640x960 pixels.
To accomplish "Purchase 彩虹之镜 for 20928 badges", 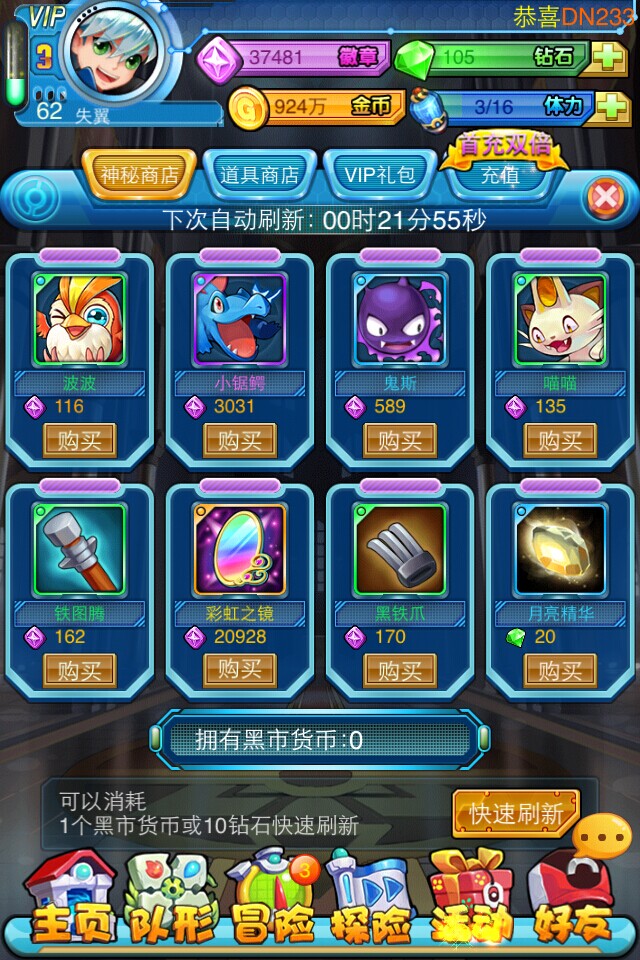I will point(240,670).
